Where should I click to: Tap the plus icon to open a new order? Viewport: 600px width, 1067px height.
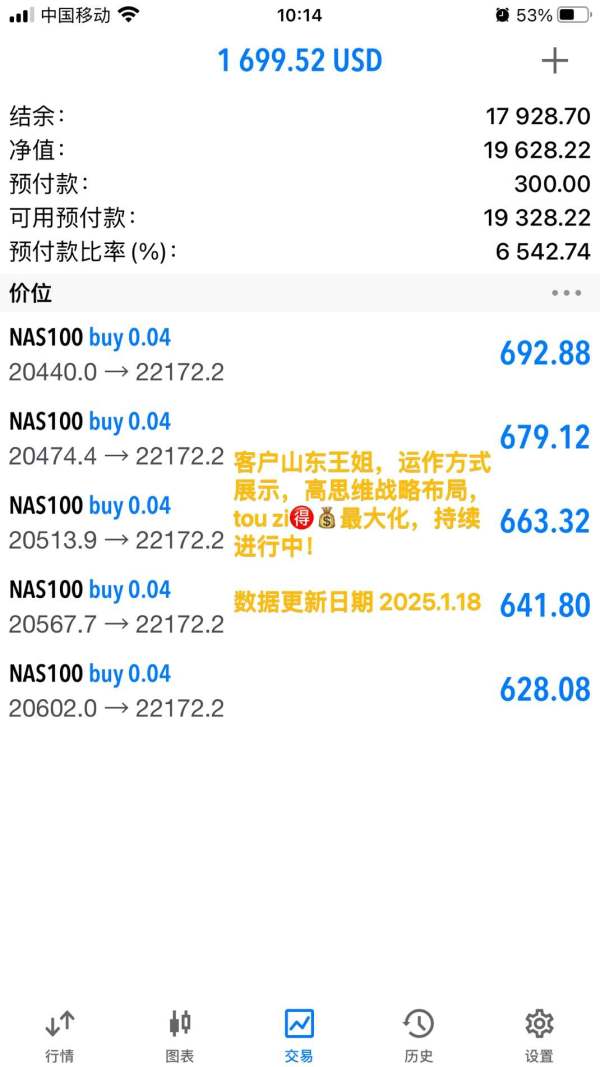[554, 61]
